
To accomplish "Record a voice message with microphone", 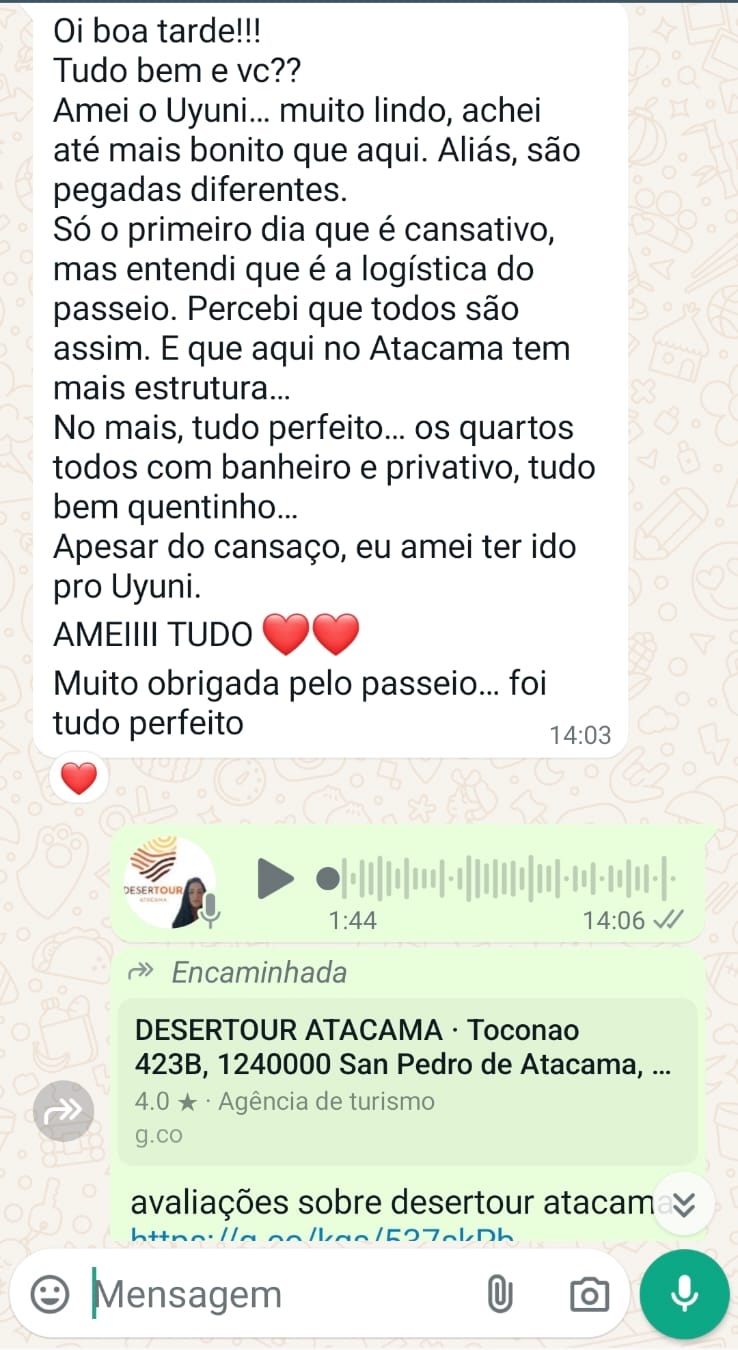I will 685,1294.
